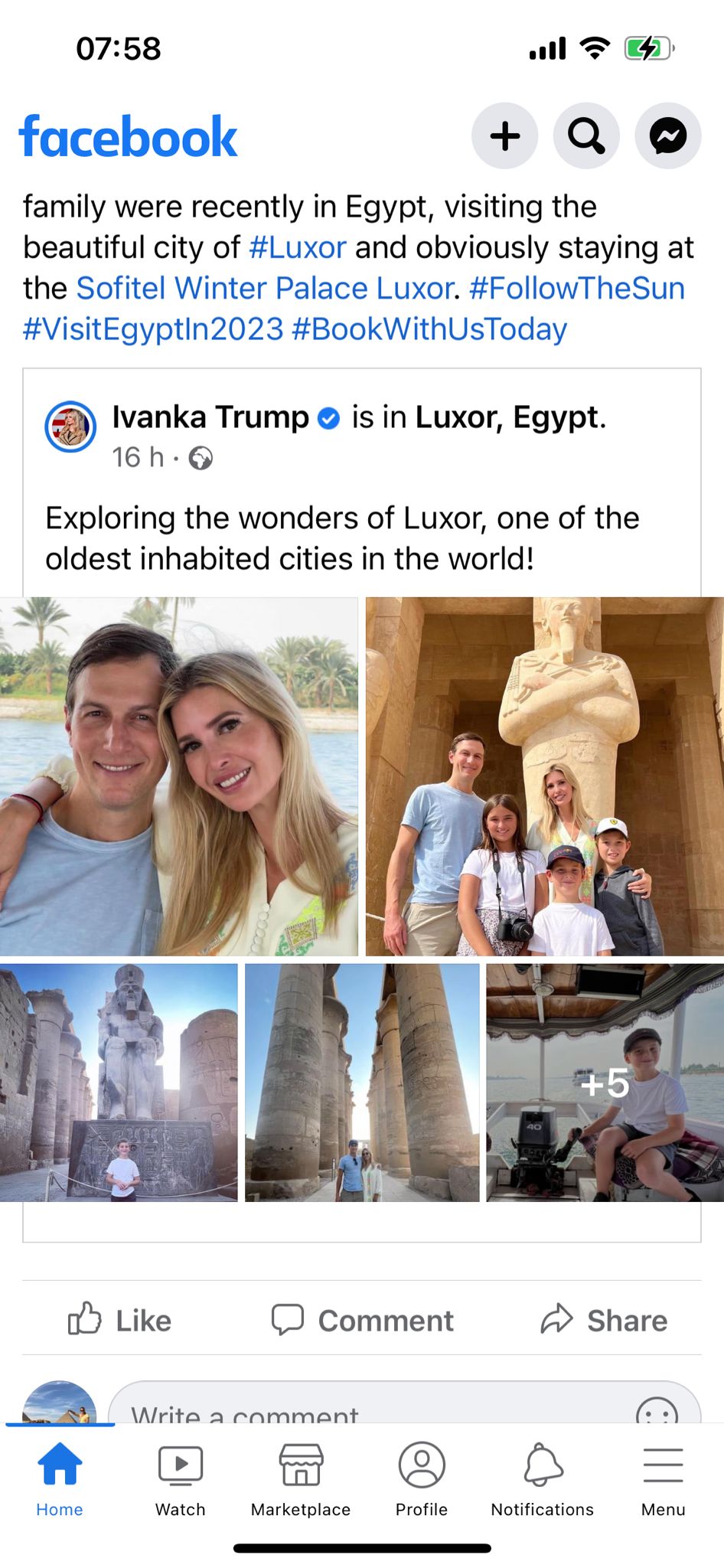View the family photo by the statue
724x1568 pixels.
[544, 776]
